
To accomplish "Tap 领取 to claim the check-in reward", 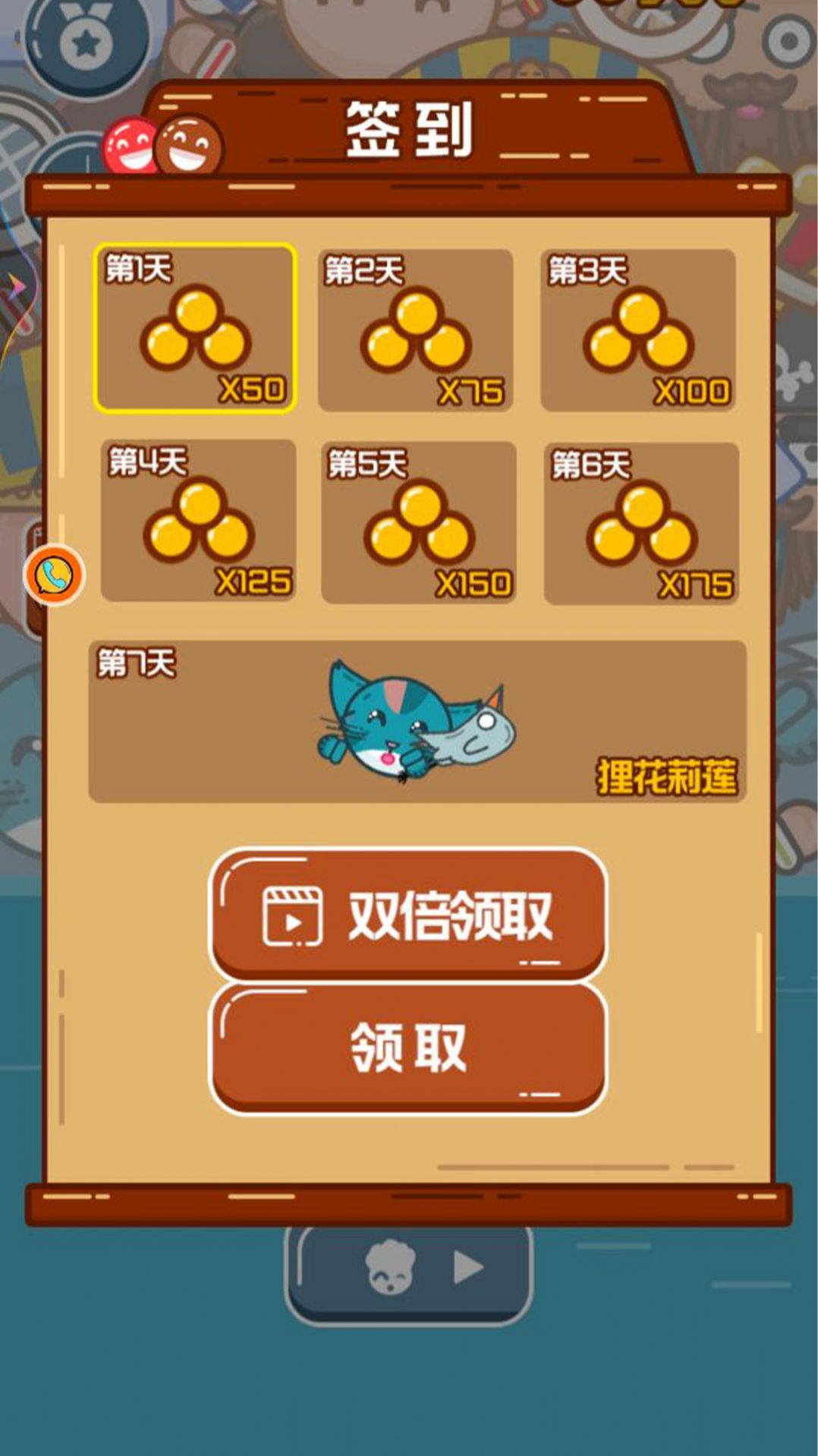I will click(x=408, y=1048).
